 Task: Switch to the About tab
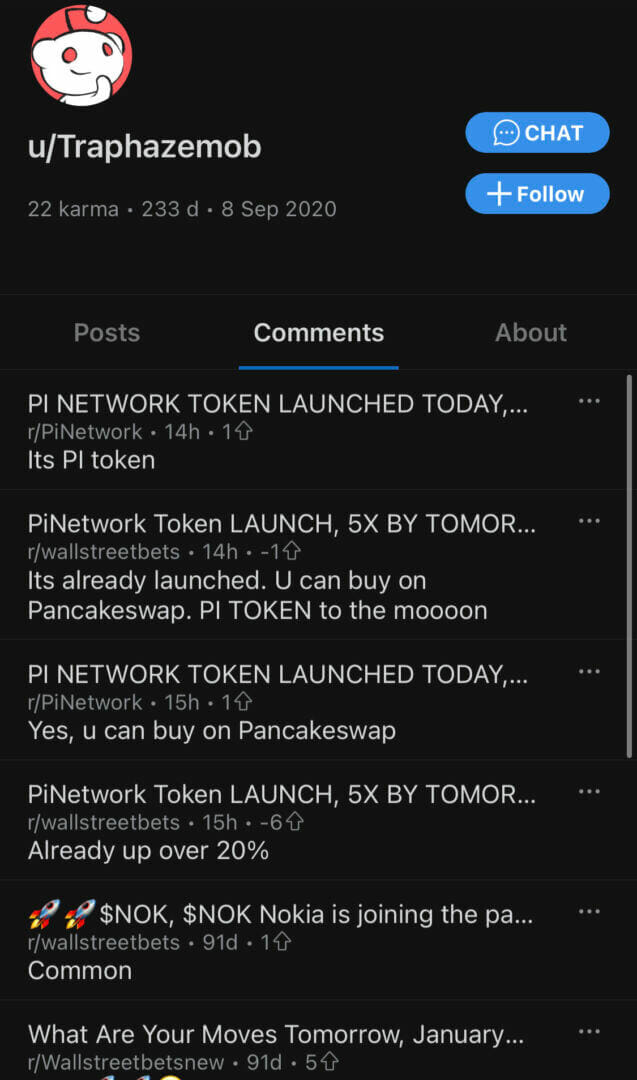pyautogui.click(x=530, y=333)
